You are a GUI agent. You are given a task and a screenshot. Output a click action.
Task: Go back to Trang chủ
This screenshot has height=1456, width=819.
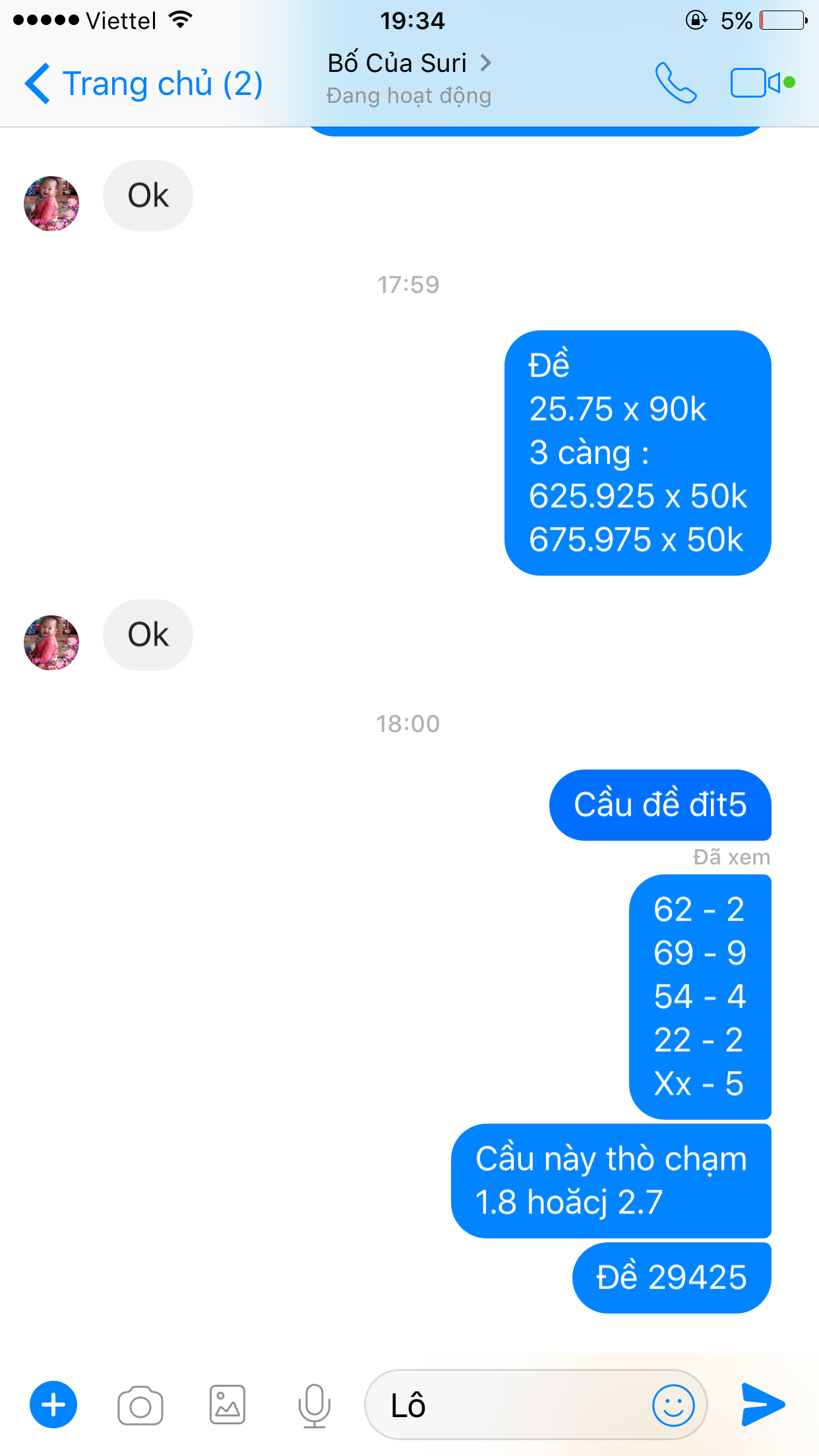coord(144,84)
